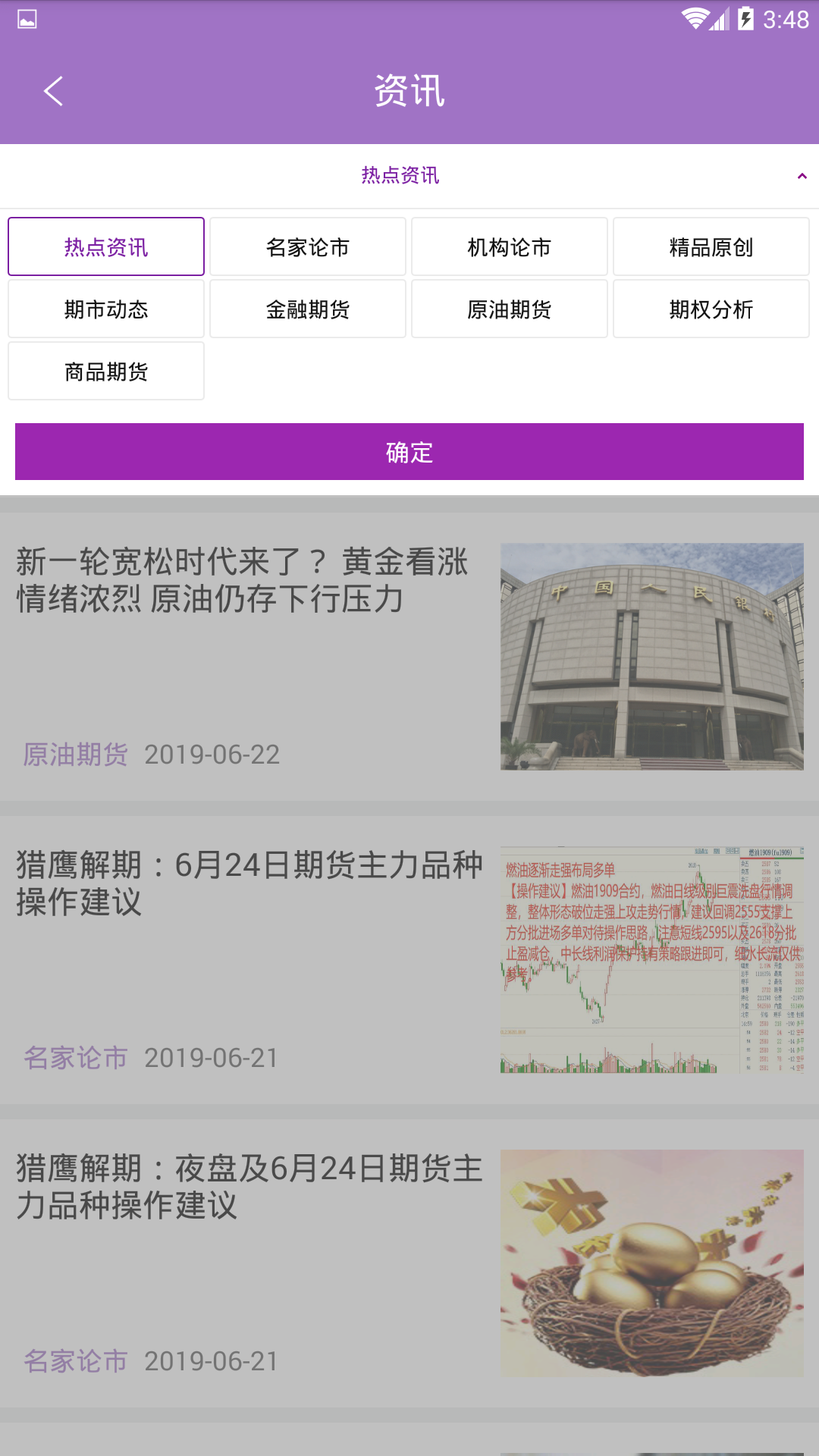Select 机构论市 category
This screenshot has width=819, height=1456.
pyautogui.click(x=510, y=247)
